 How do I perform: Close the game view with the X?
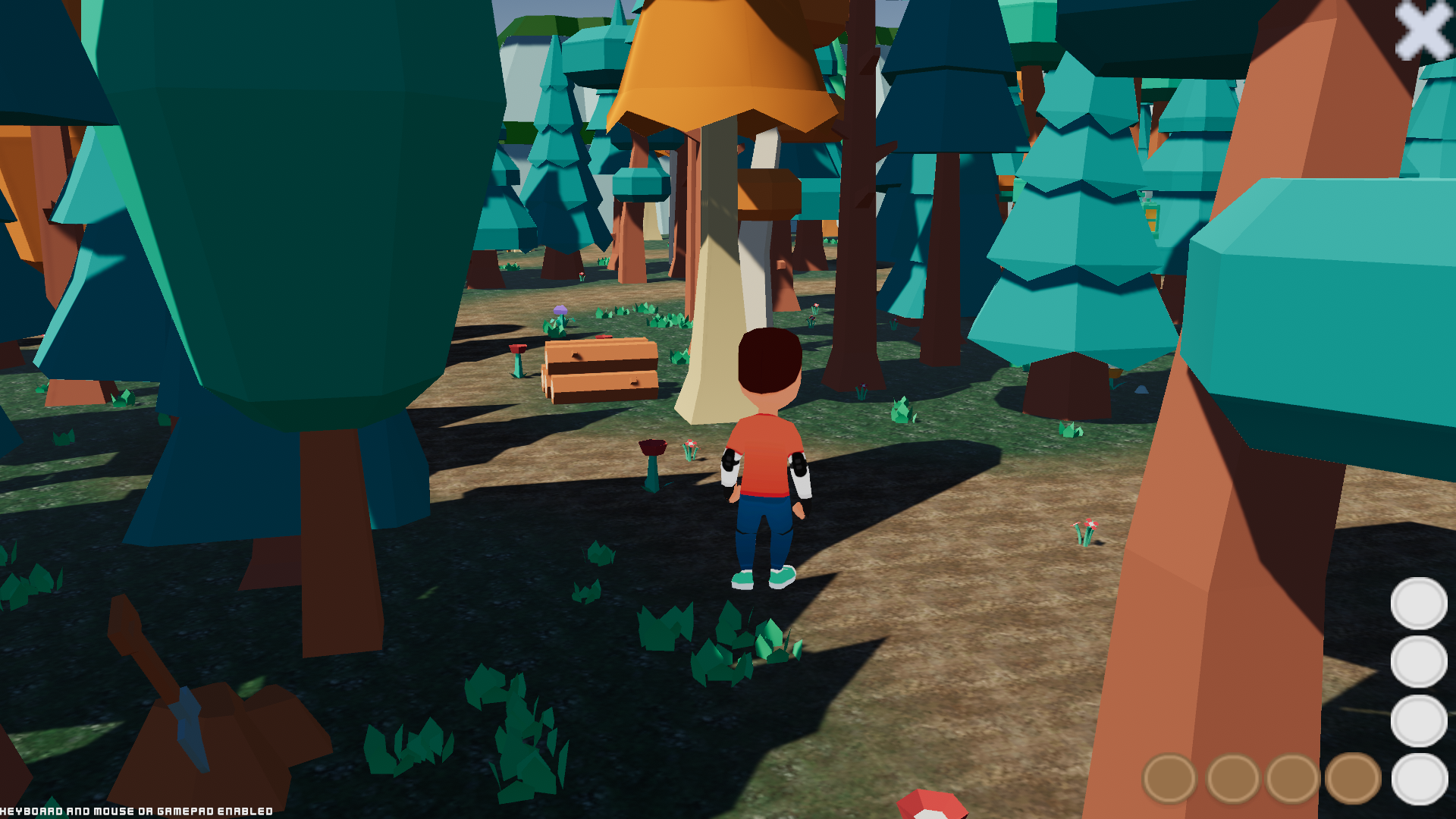1423,30
